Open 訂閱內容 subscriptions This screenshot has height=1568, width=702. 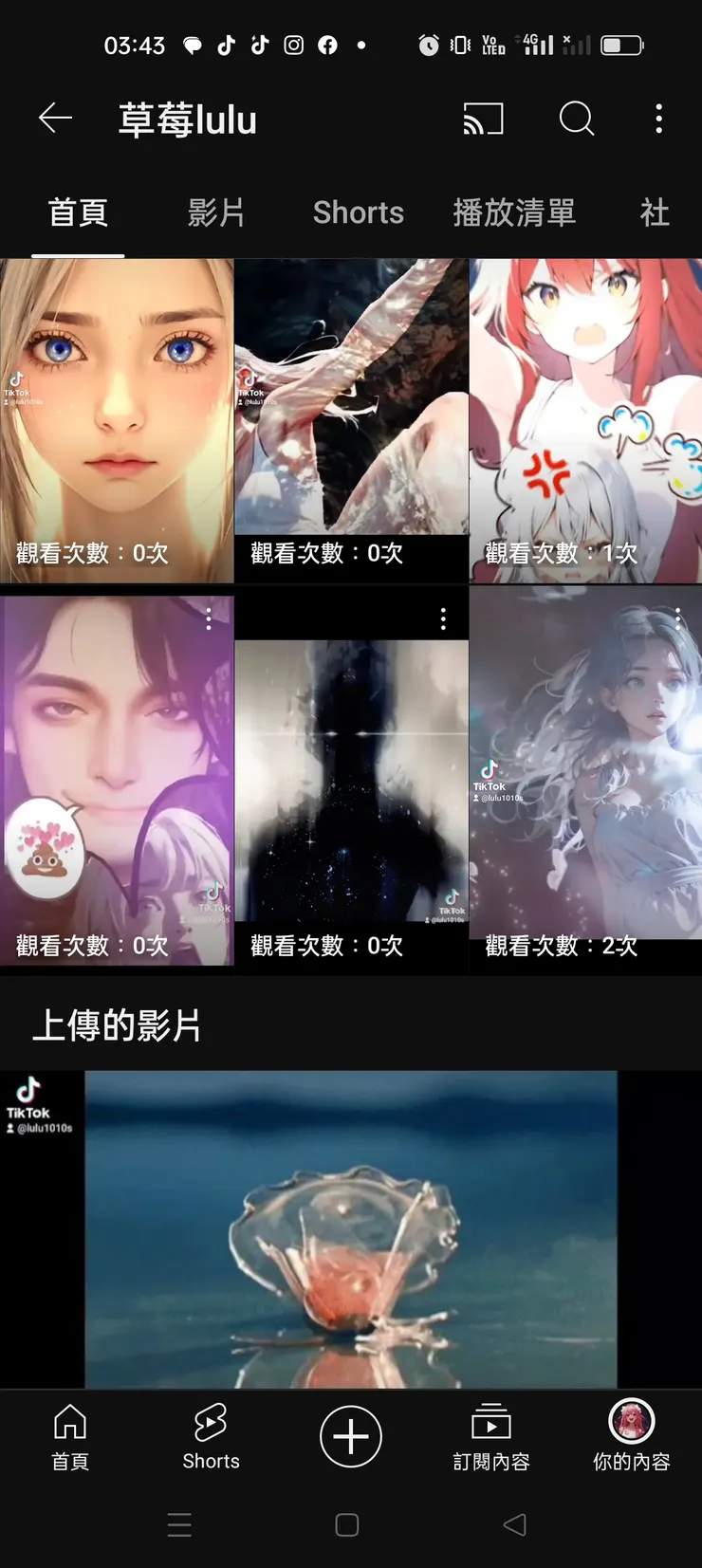point(491,1436)
